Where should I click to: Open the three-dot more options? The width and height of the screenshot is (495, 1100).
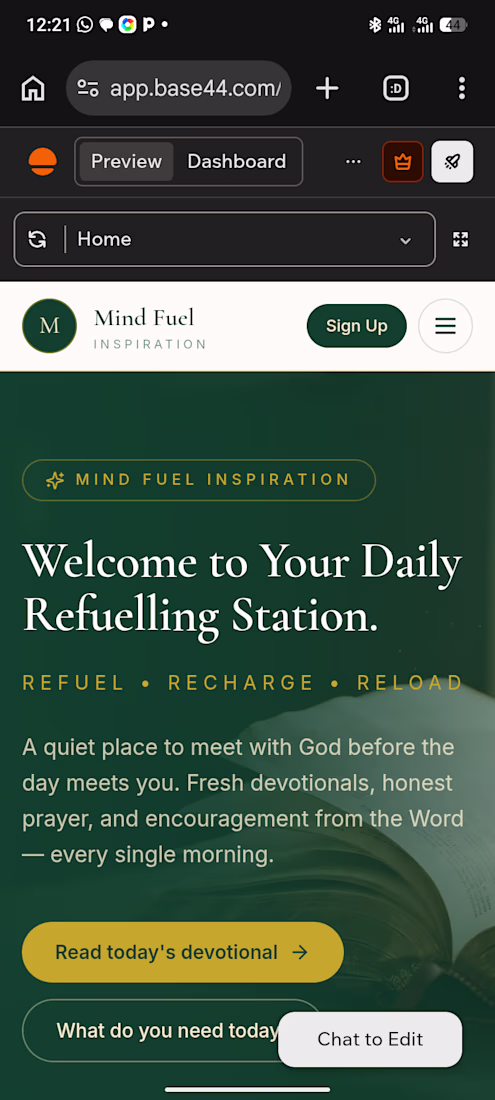[x=353, y=162]
